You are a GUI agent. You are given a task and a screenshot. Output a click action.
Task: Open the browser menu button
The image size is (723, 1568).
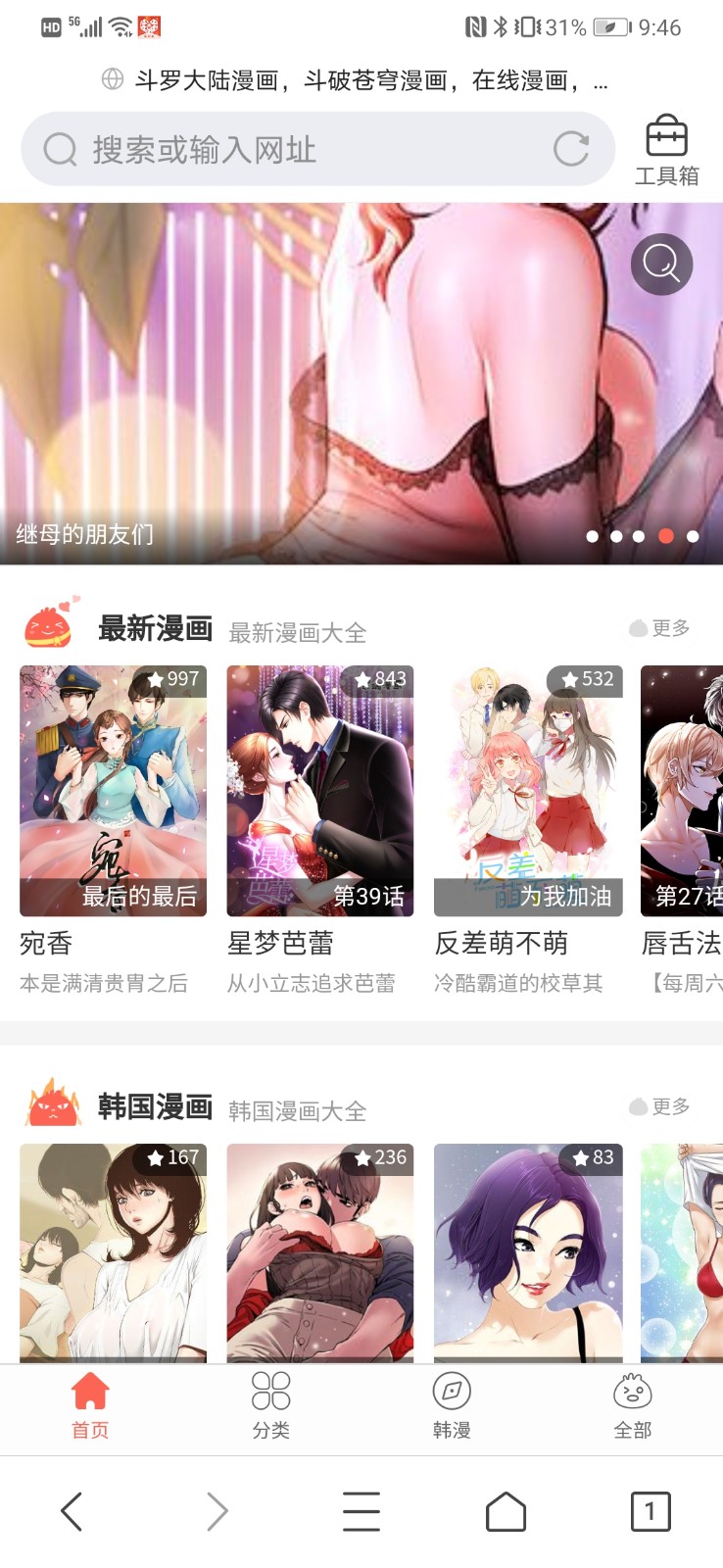[x=361, y=1512]
